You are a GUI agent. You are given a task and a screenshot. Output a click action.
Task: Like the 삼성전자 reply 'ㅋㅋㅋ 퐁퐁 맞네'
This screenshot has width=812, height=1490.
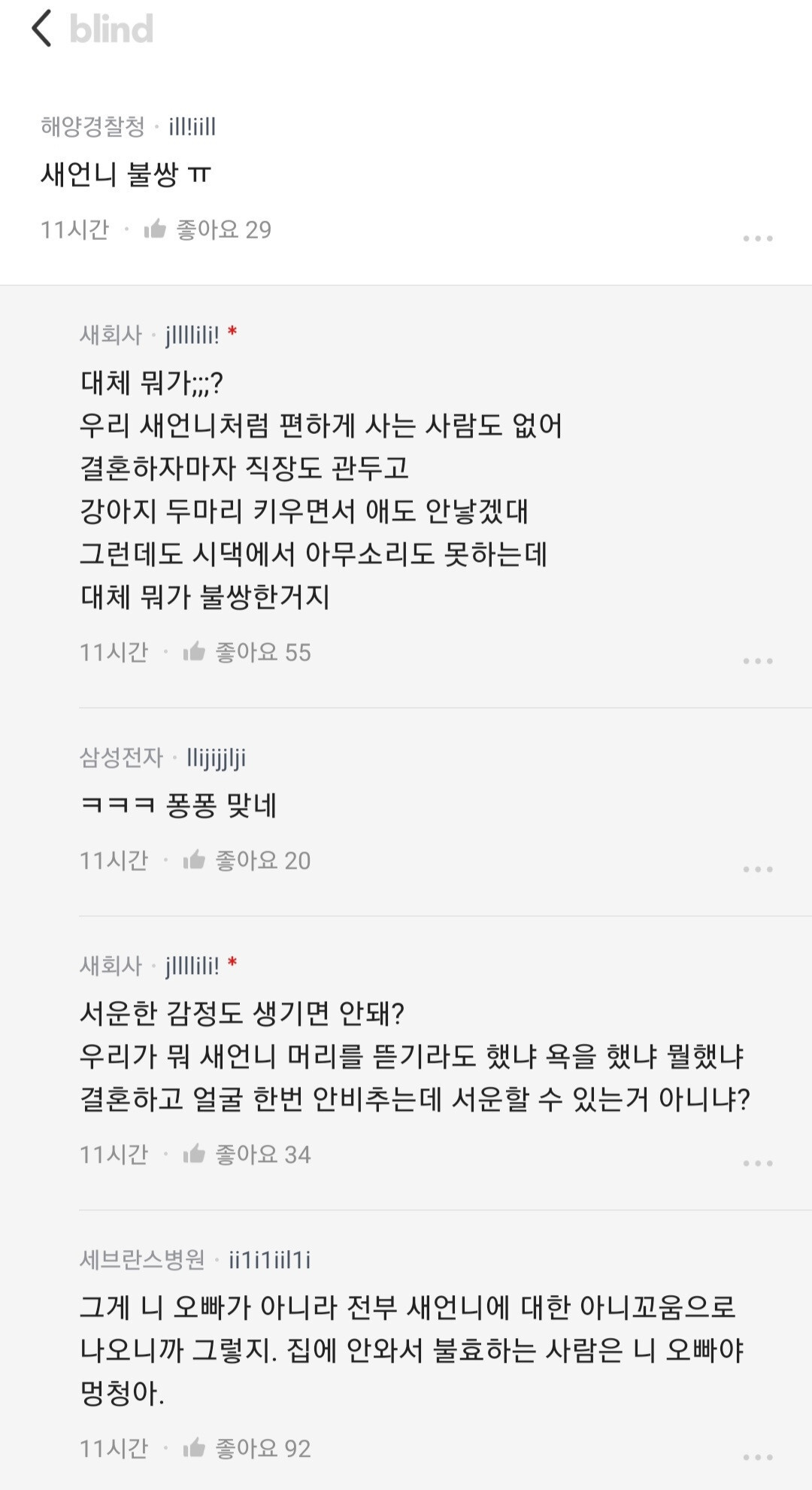195,860
